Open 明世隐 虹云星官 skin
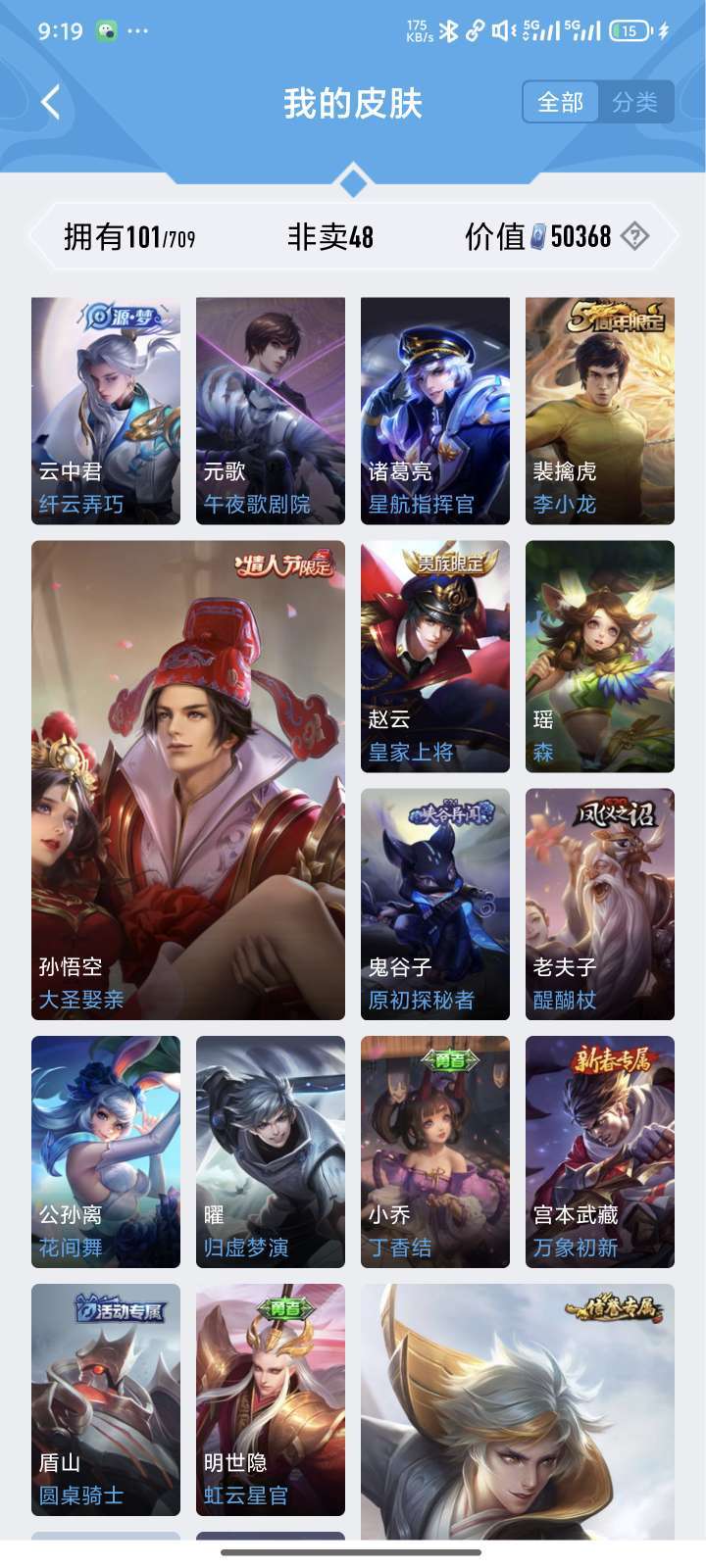The width and height of the screenshot is (706, 1568). click(x=271, y=1399)
